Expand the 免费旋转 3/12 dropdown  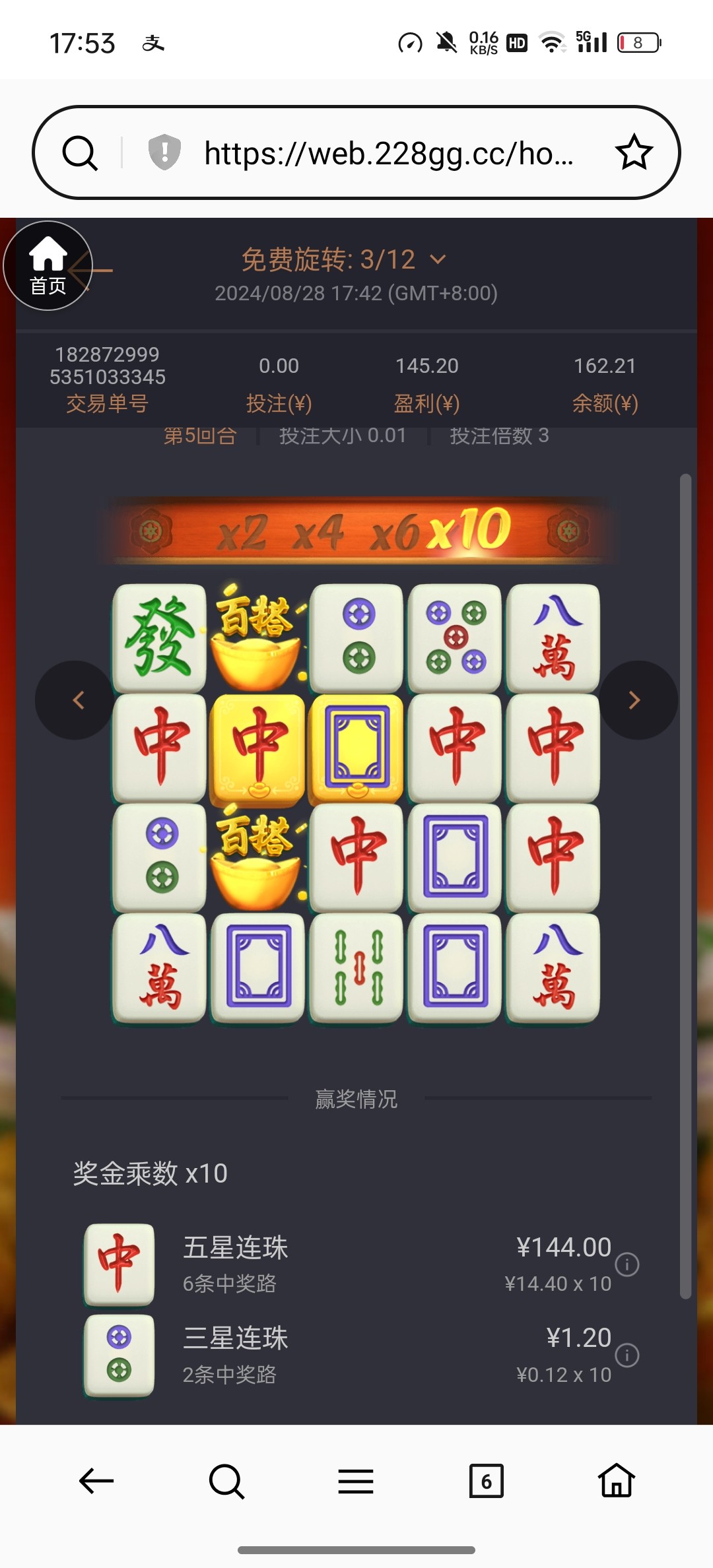click(437, 259)
